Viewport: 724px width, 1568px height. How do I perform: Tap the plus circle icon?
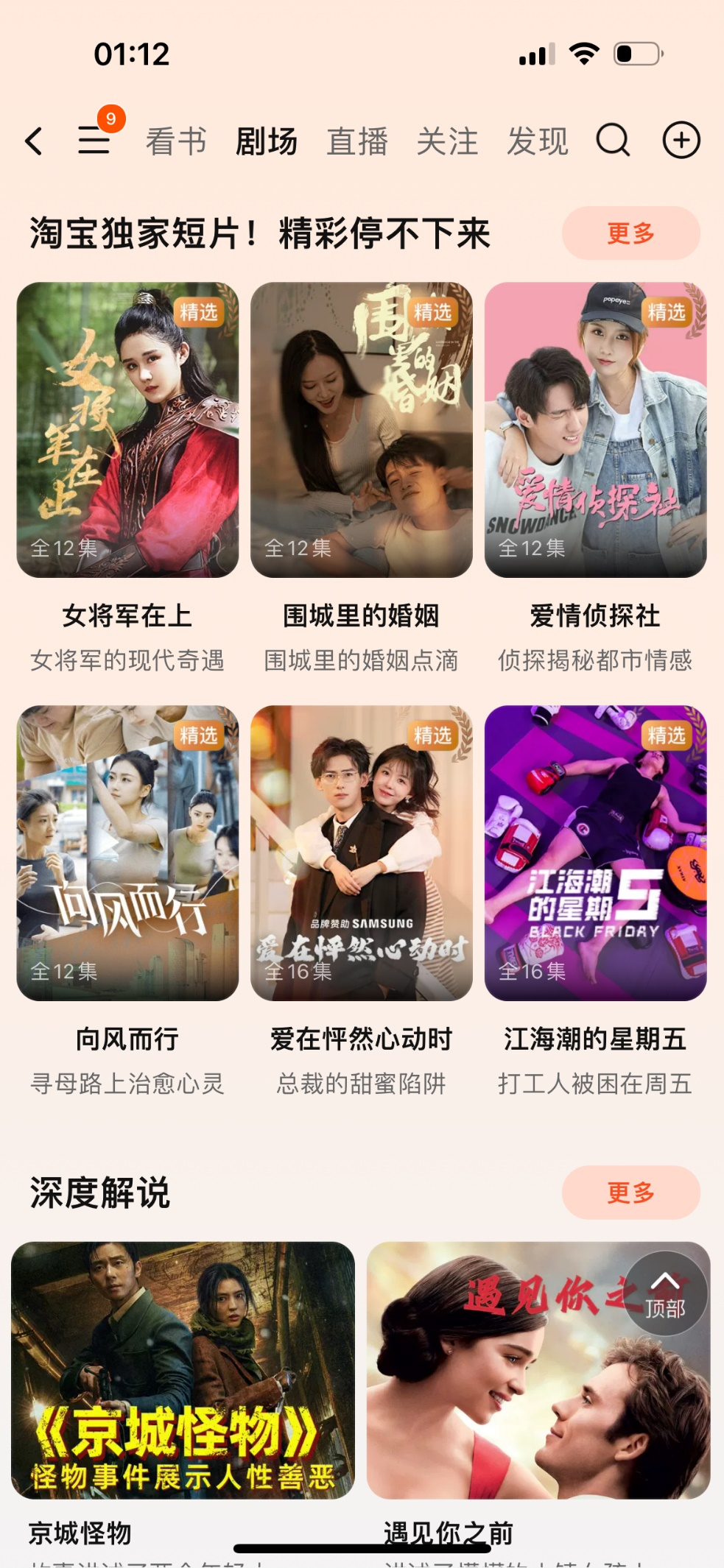(681, 140)
